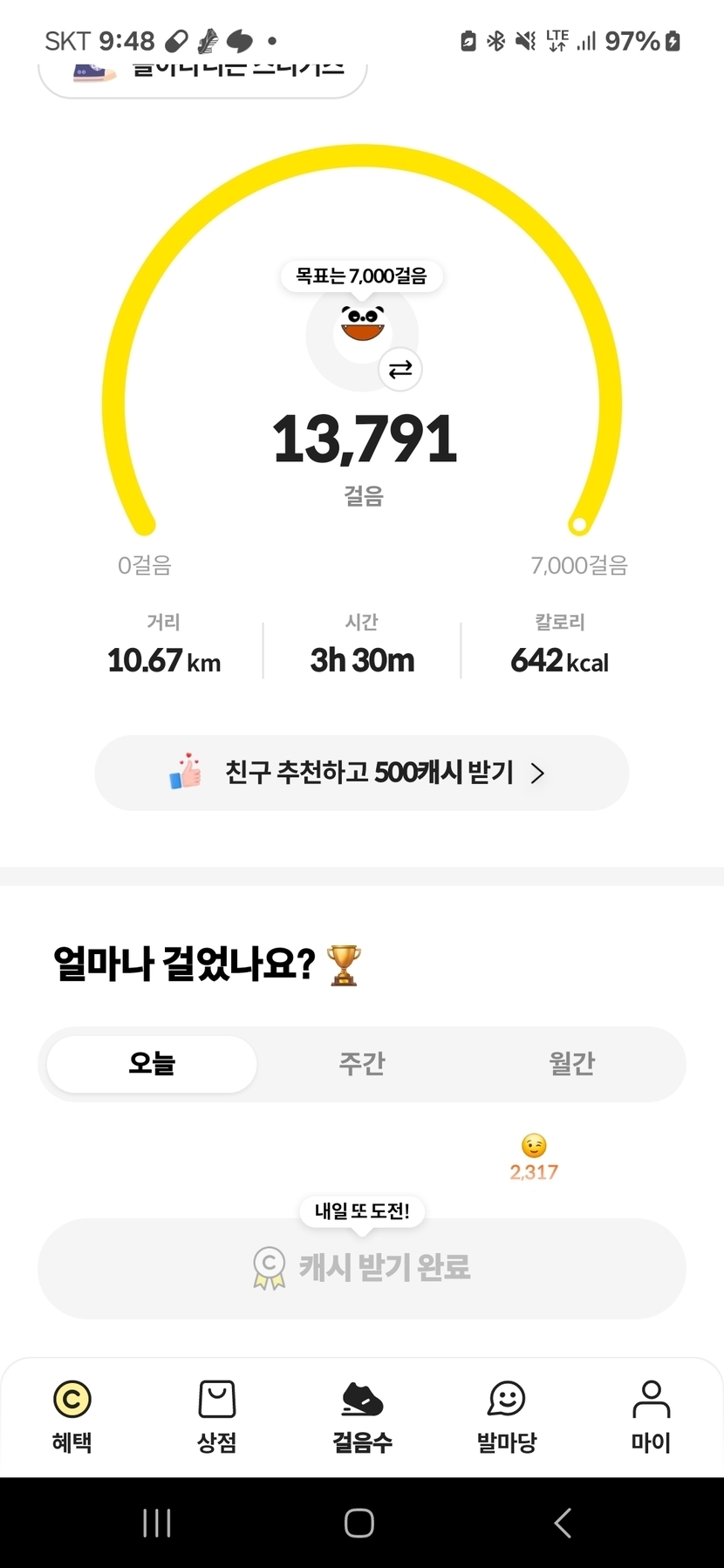The height and width of the screenshot is (1568, 724).
Task: Select the 오늘 tab
Action: pyautogui.click(x=152, y=1064)
